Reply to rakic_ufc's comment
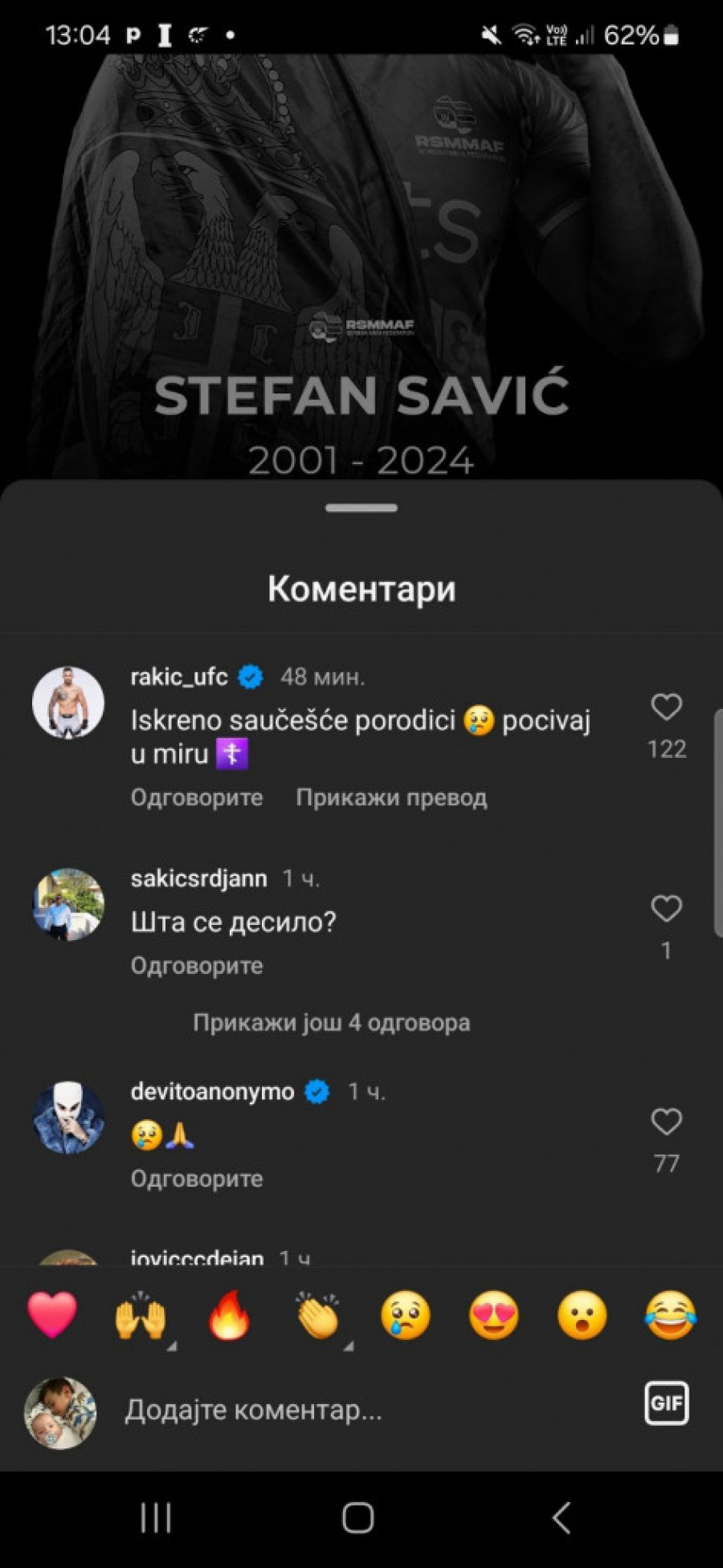This screenshot has height=1568, width=723. tap(197, 797)
